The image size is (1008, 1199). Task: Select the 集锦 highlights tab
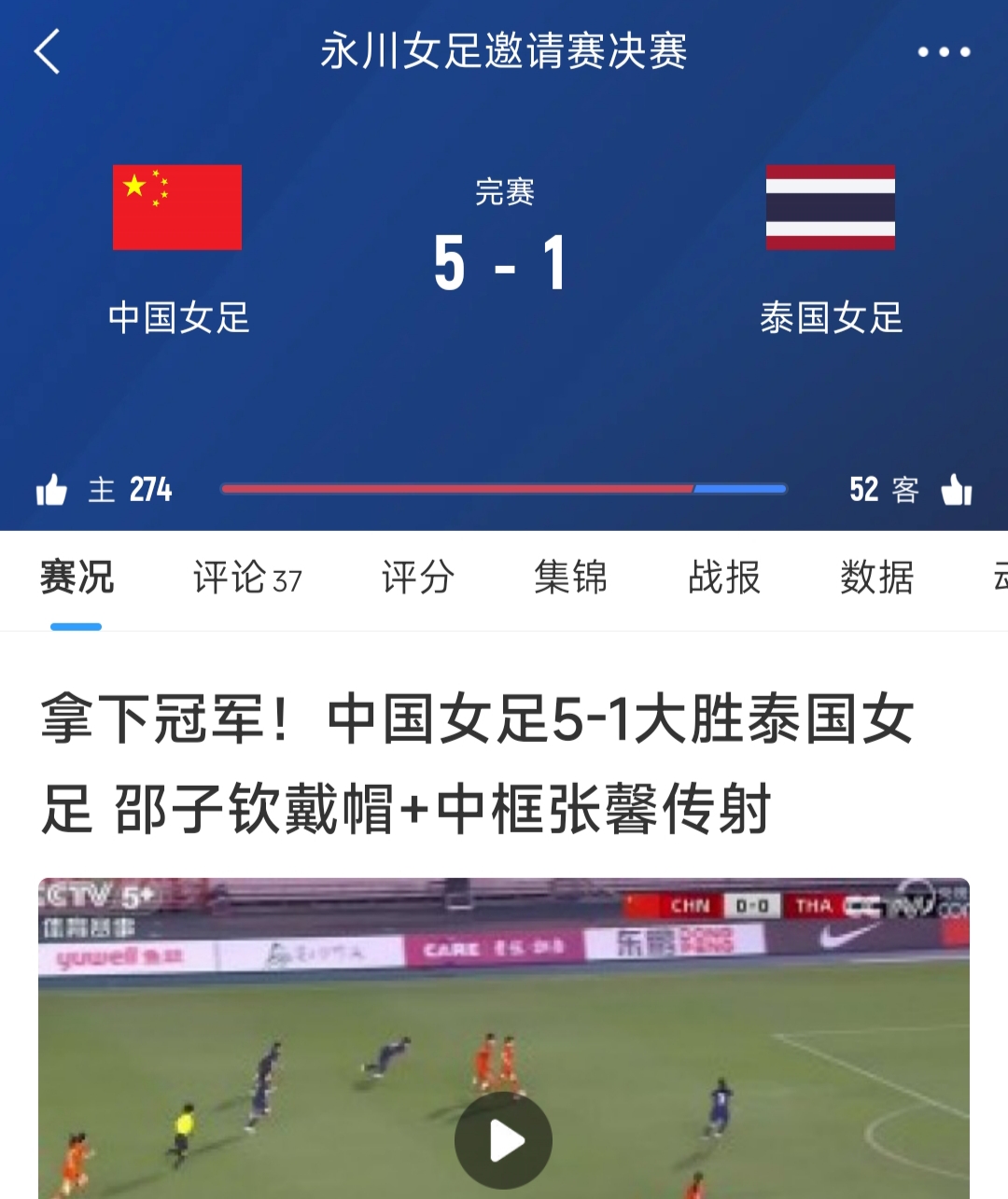click(570, 579)
